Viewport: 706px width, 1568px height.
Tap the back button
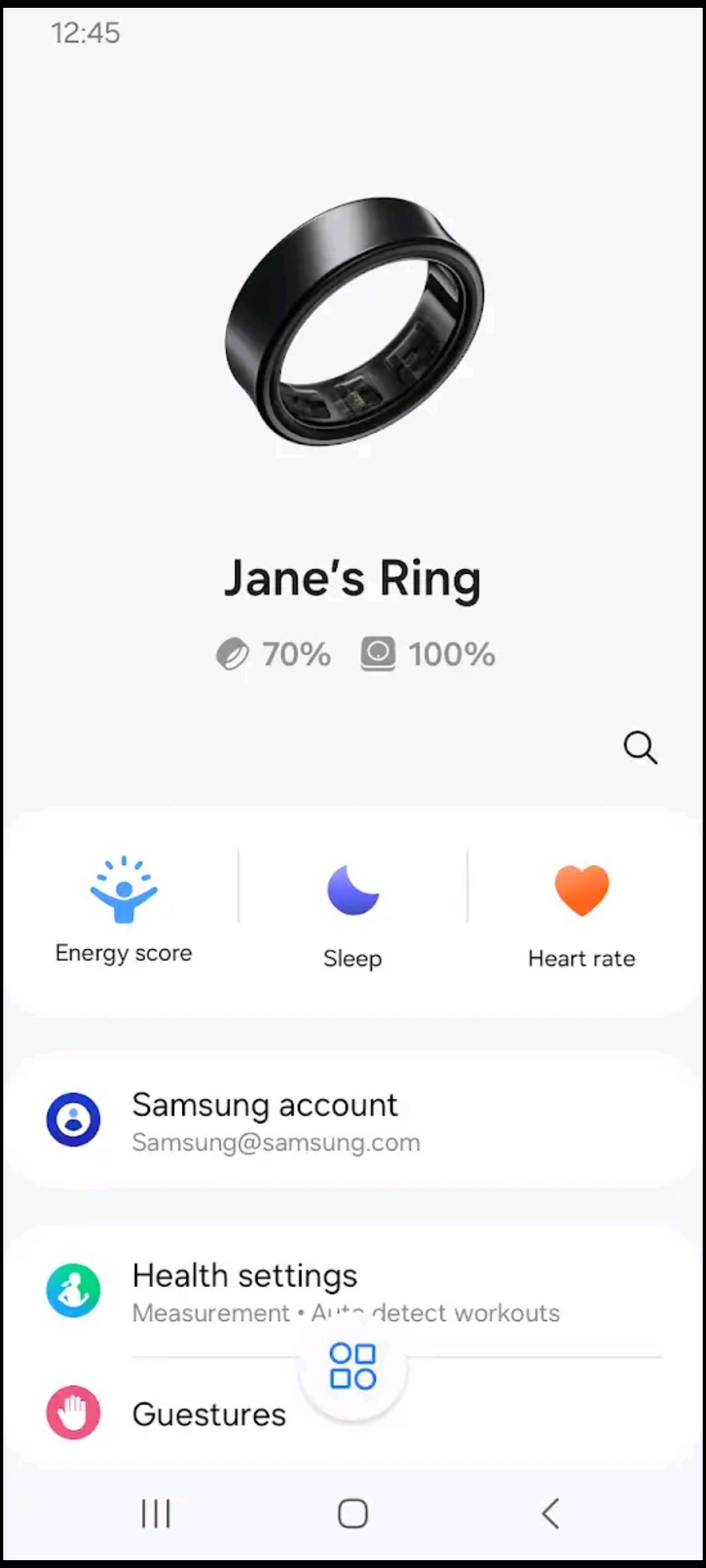(x=548, y=1514)
